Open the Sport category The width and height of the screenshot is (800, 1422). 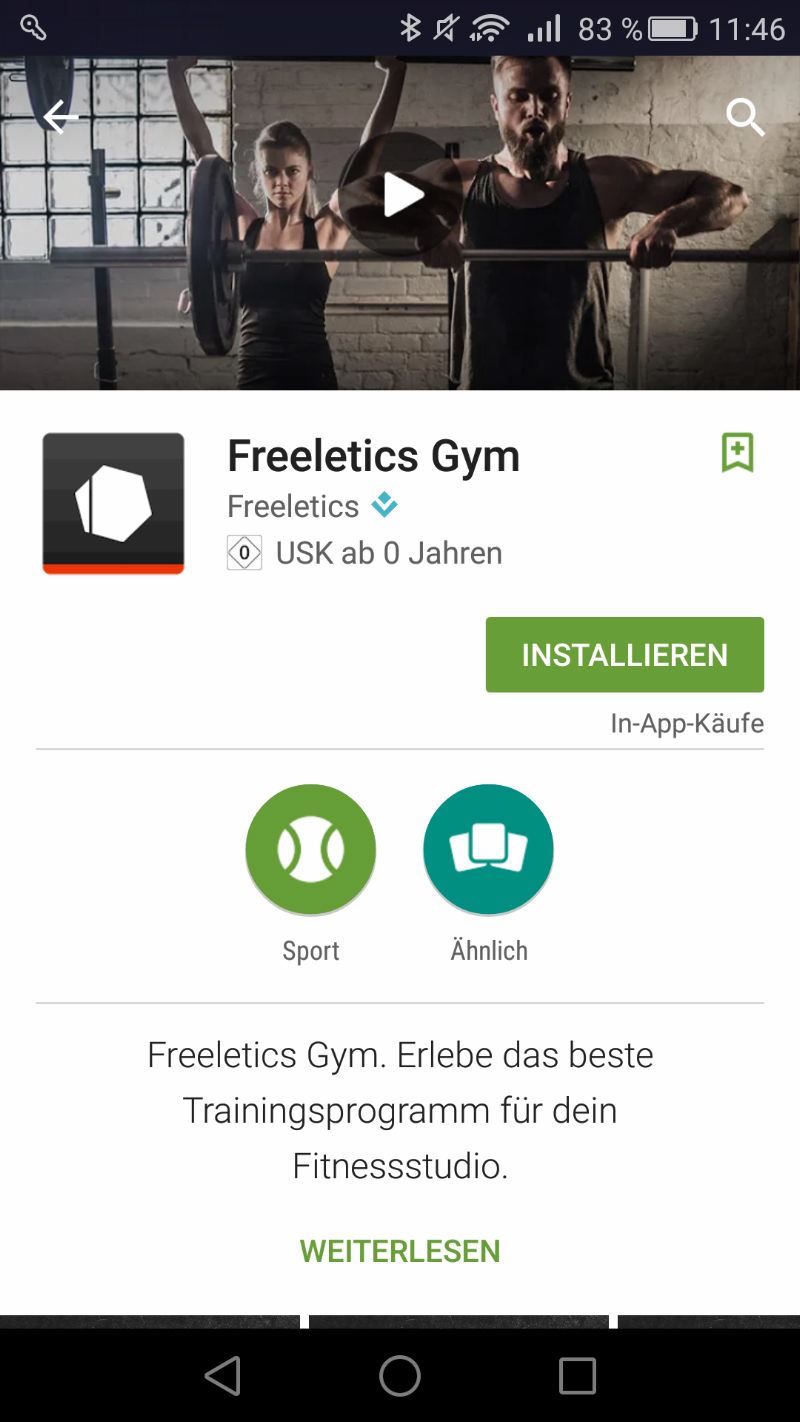click(311, 850)
